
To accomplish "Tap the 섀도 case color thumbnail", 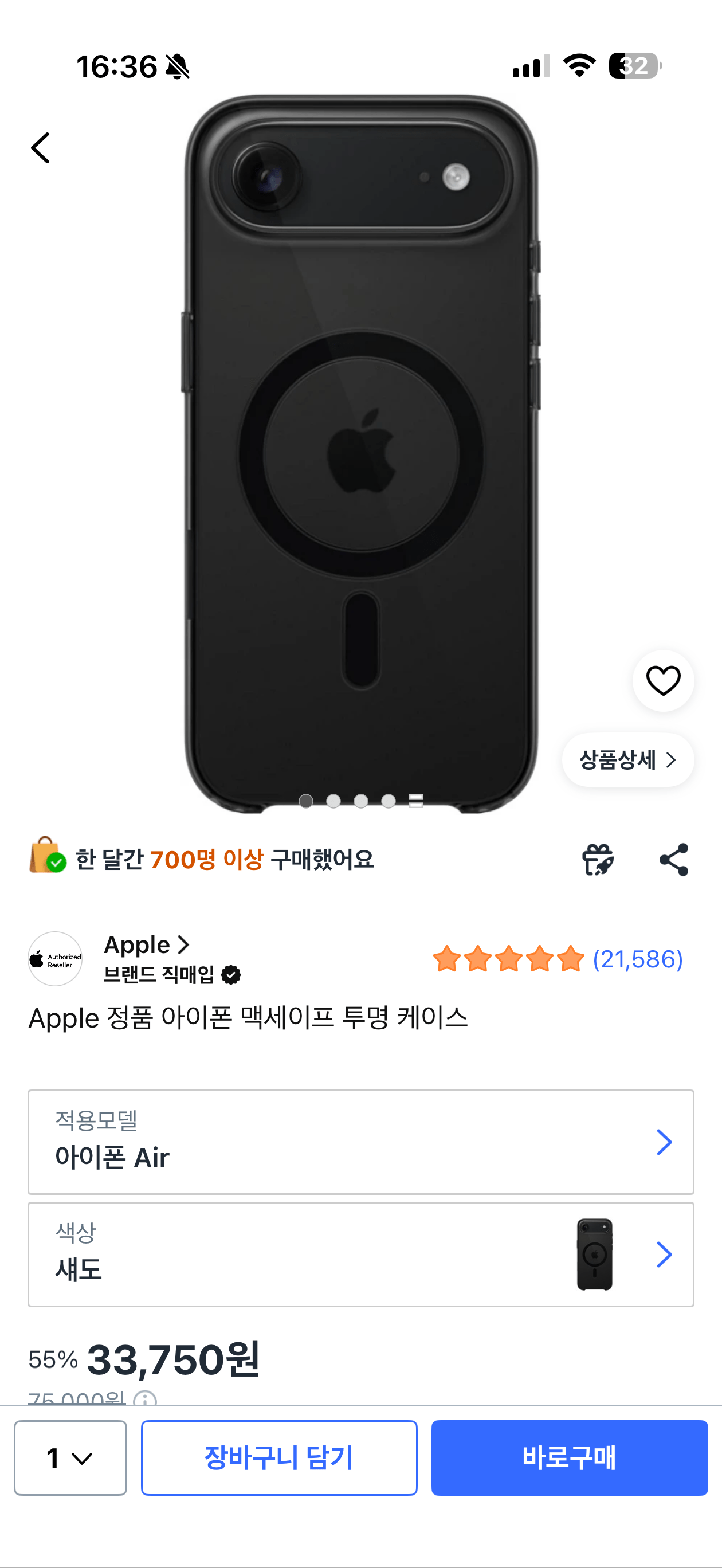I will click(x=594, y=1255).
